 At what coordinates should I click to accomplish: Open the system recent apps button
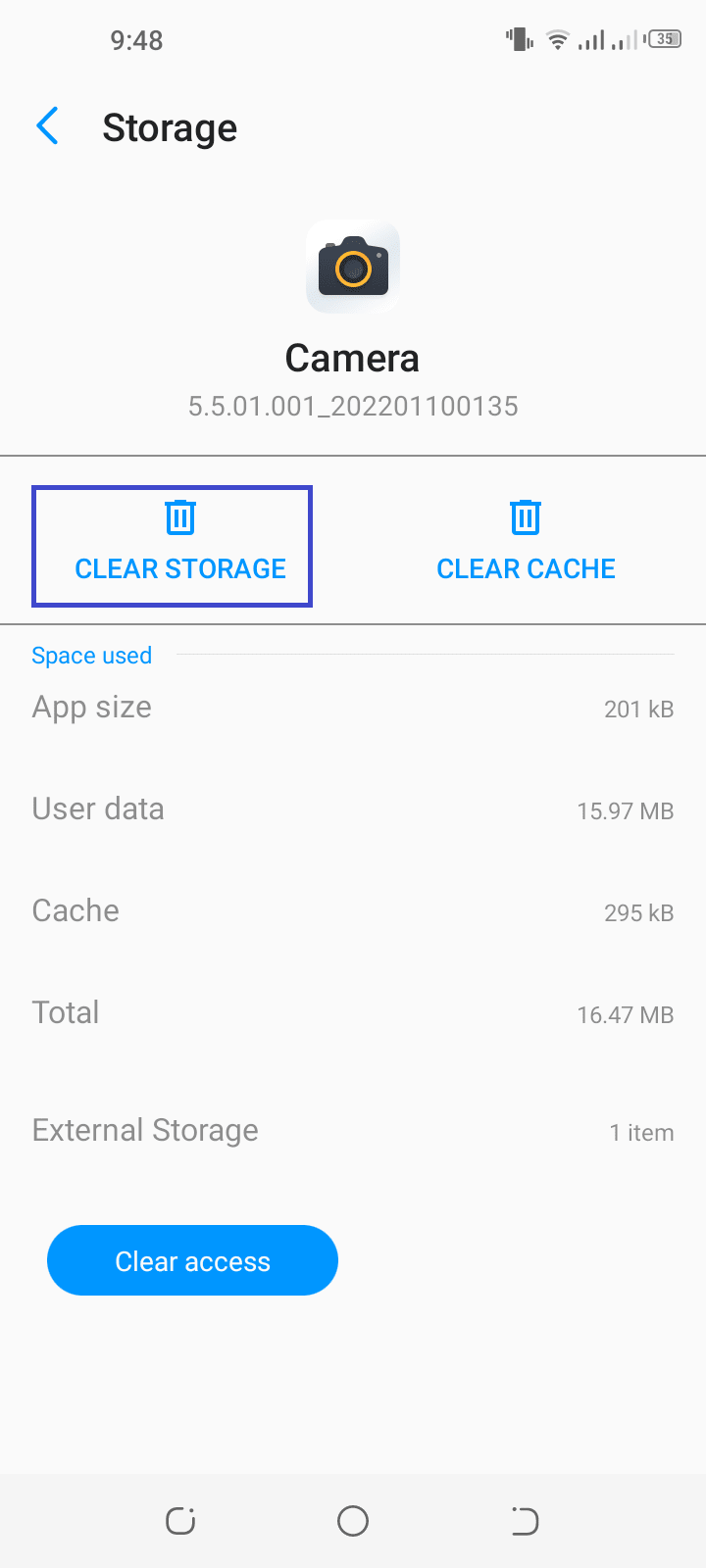(180, 1521)
